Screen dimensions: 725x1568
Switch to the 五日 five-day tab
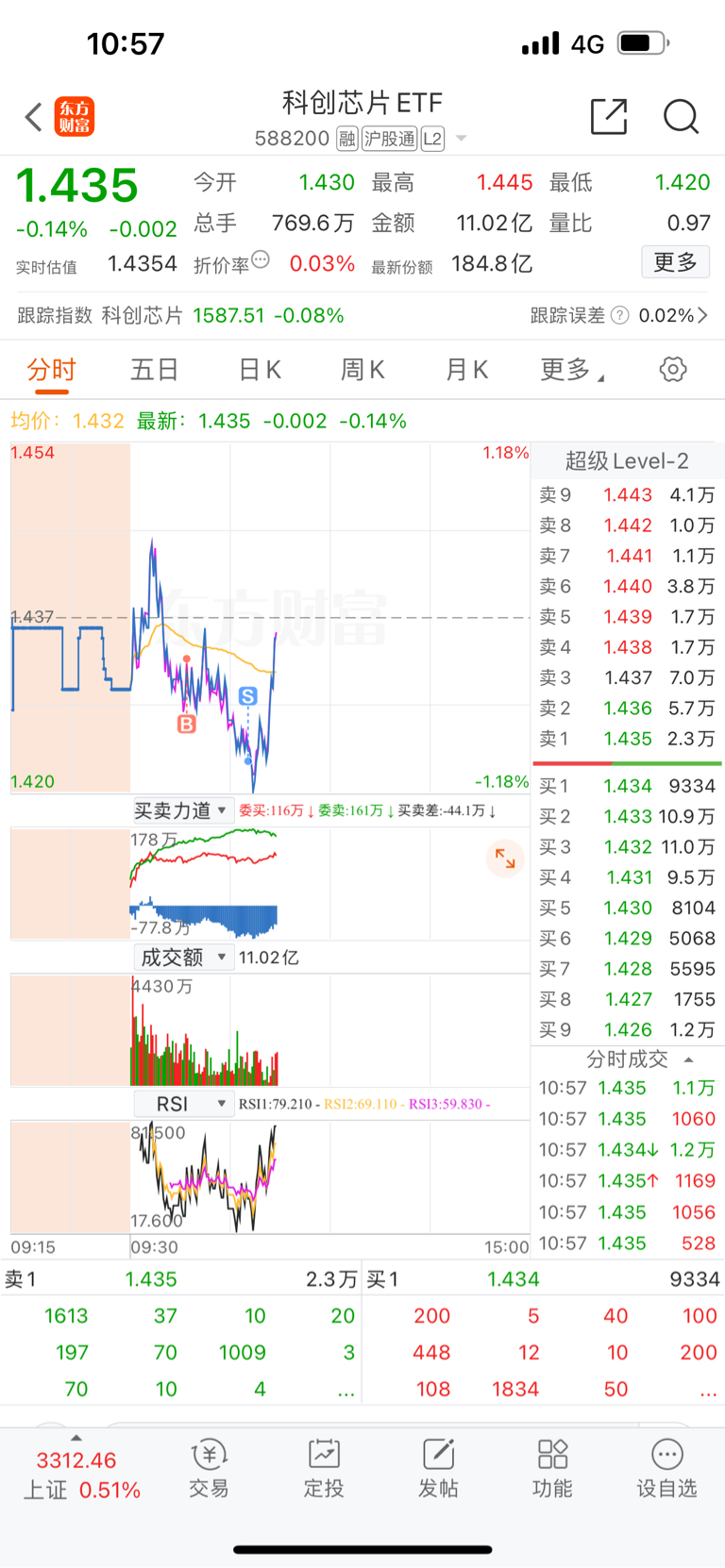tap(154, 370)
